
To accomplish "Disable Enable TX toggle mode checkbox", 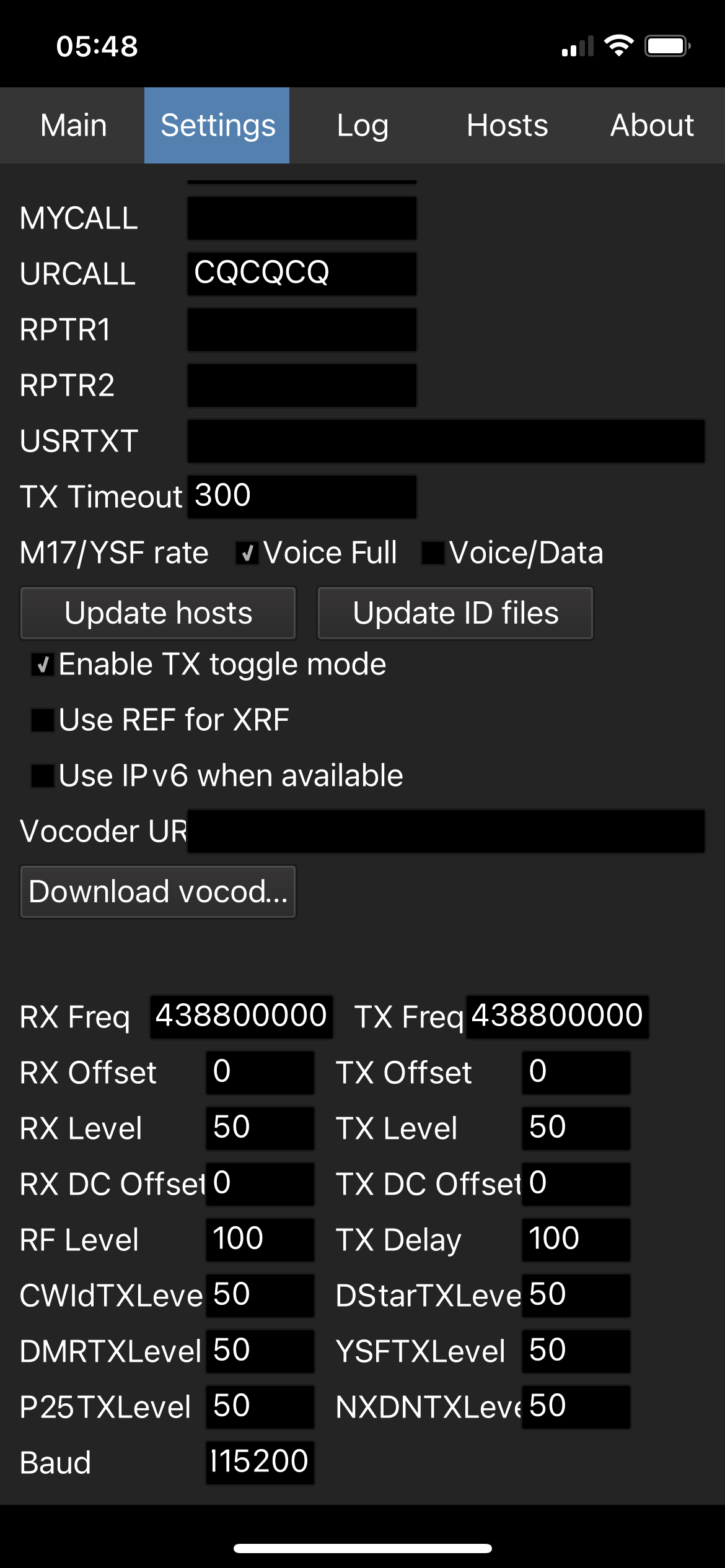I will (x=43, y=664).
